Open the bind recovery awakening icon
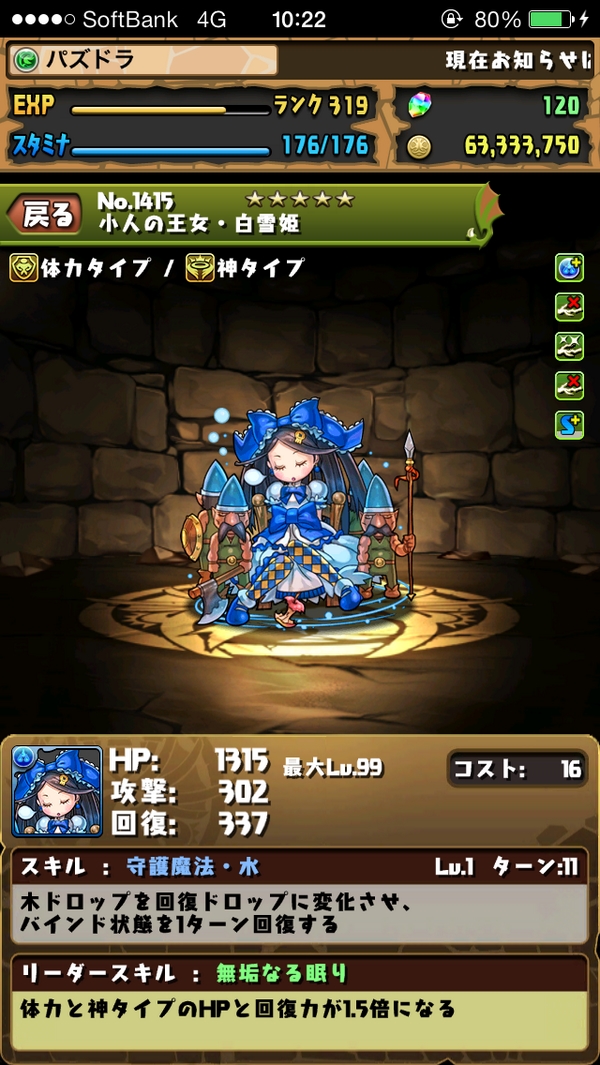This screenshot has width=600, height=1065. click(569, 346)
